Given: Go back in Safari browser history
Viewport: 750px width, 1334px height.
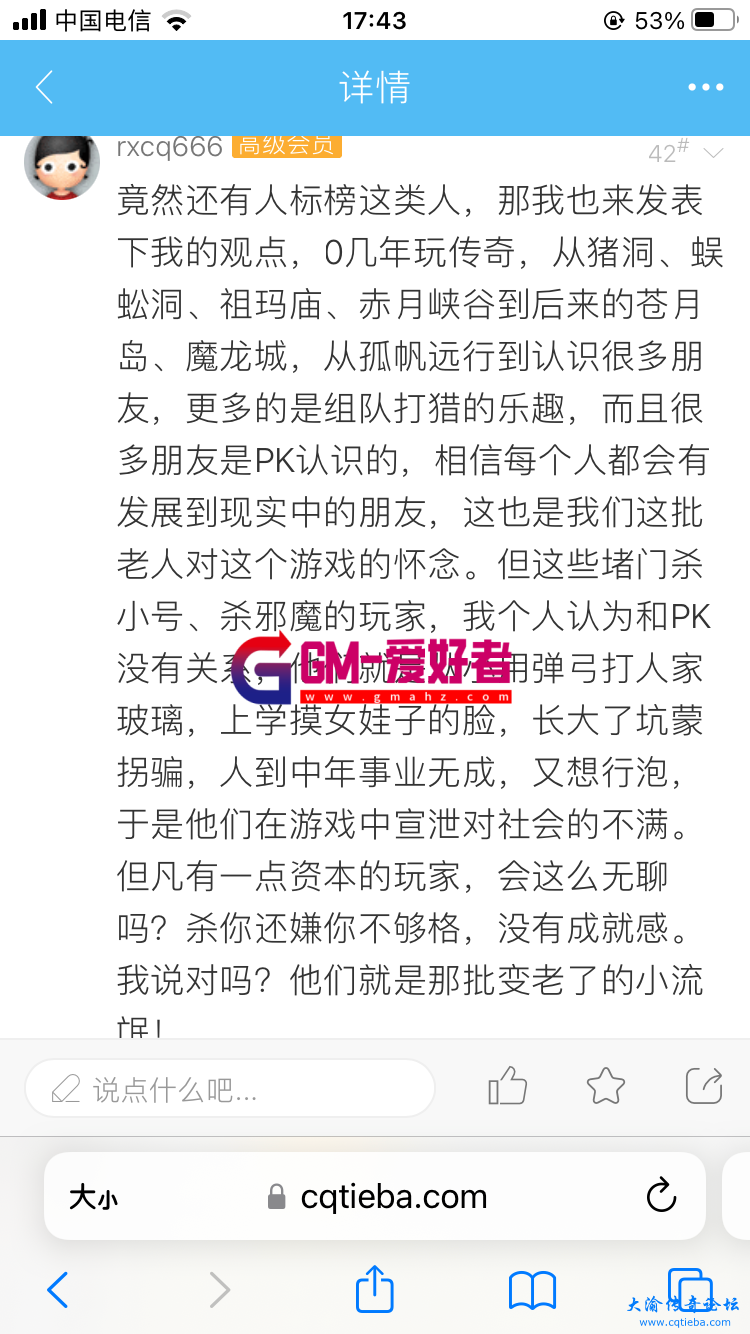Looking at the screenshot, I should [58, 1290].
